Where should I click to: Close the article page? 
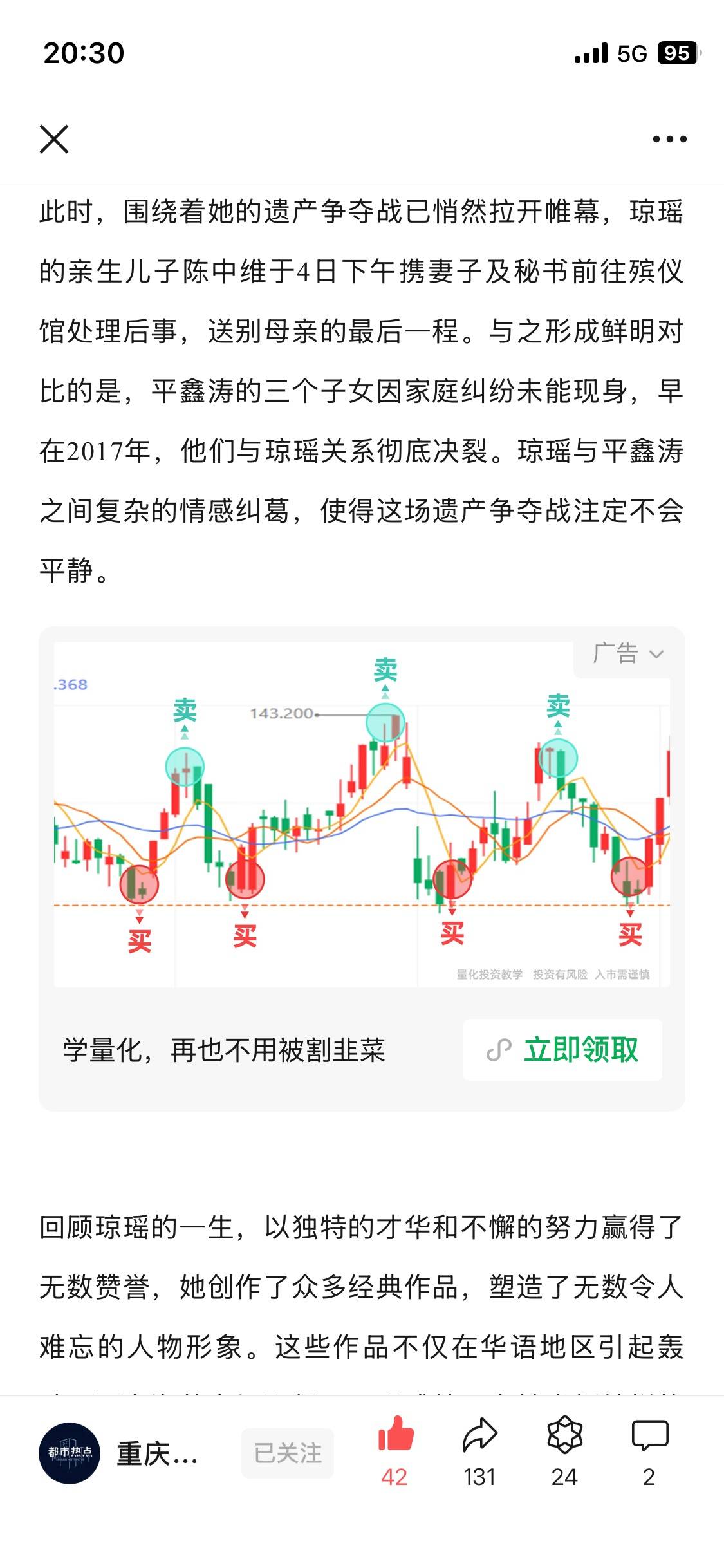[x=54, y=139]
